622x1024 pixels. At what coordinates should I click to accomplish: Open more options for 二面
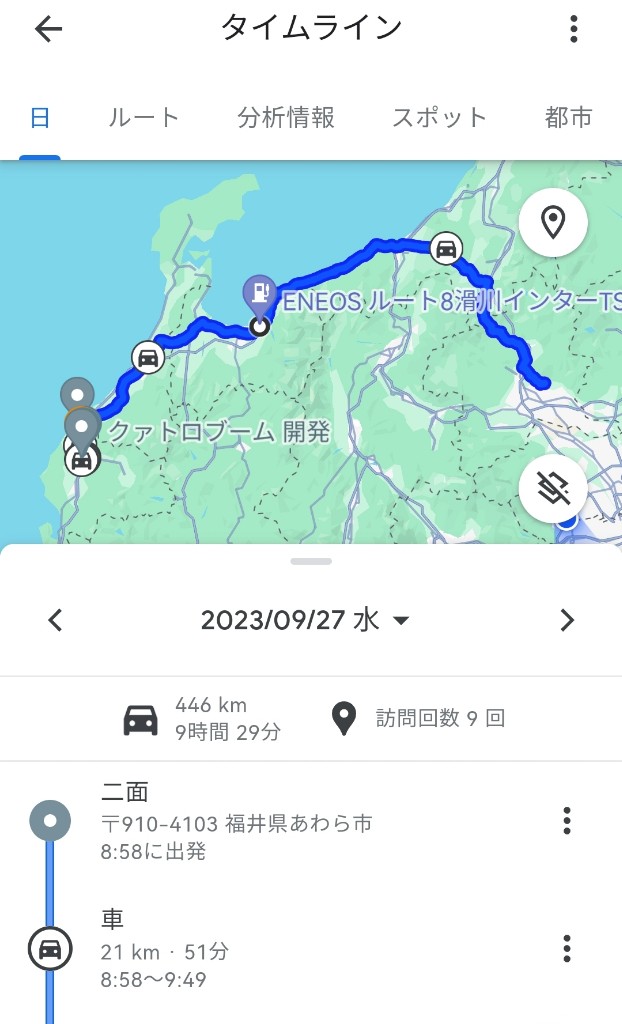567,821
